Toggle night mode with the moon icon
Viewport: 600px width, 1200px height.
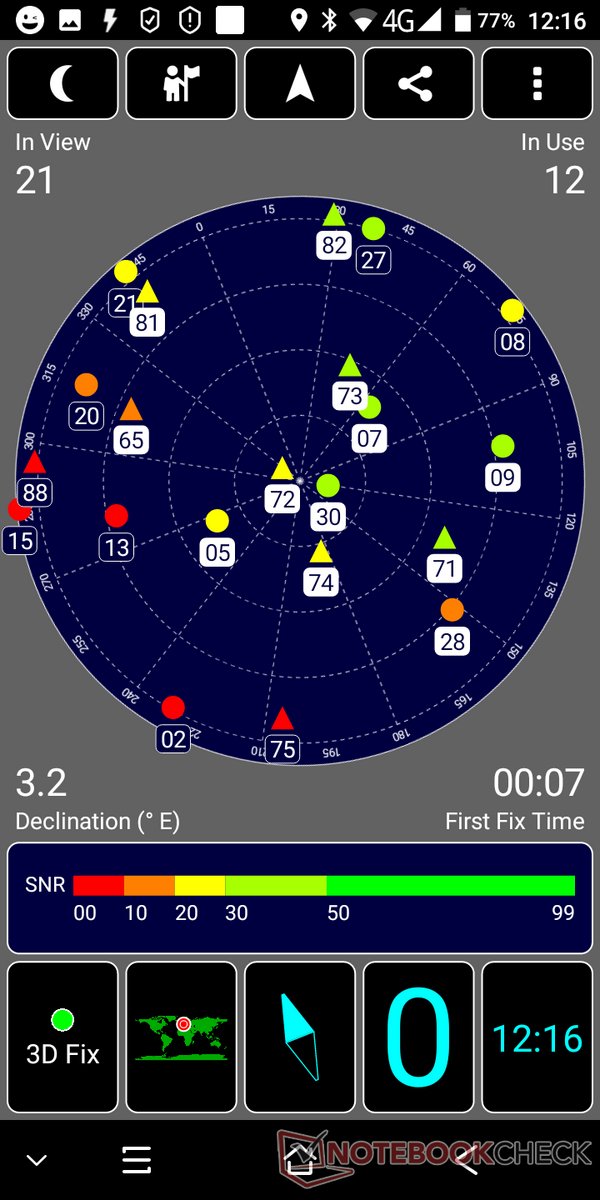63,84
